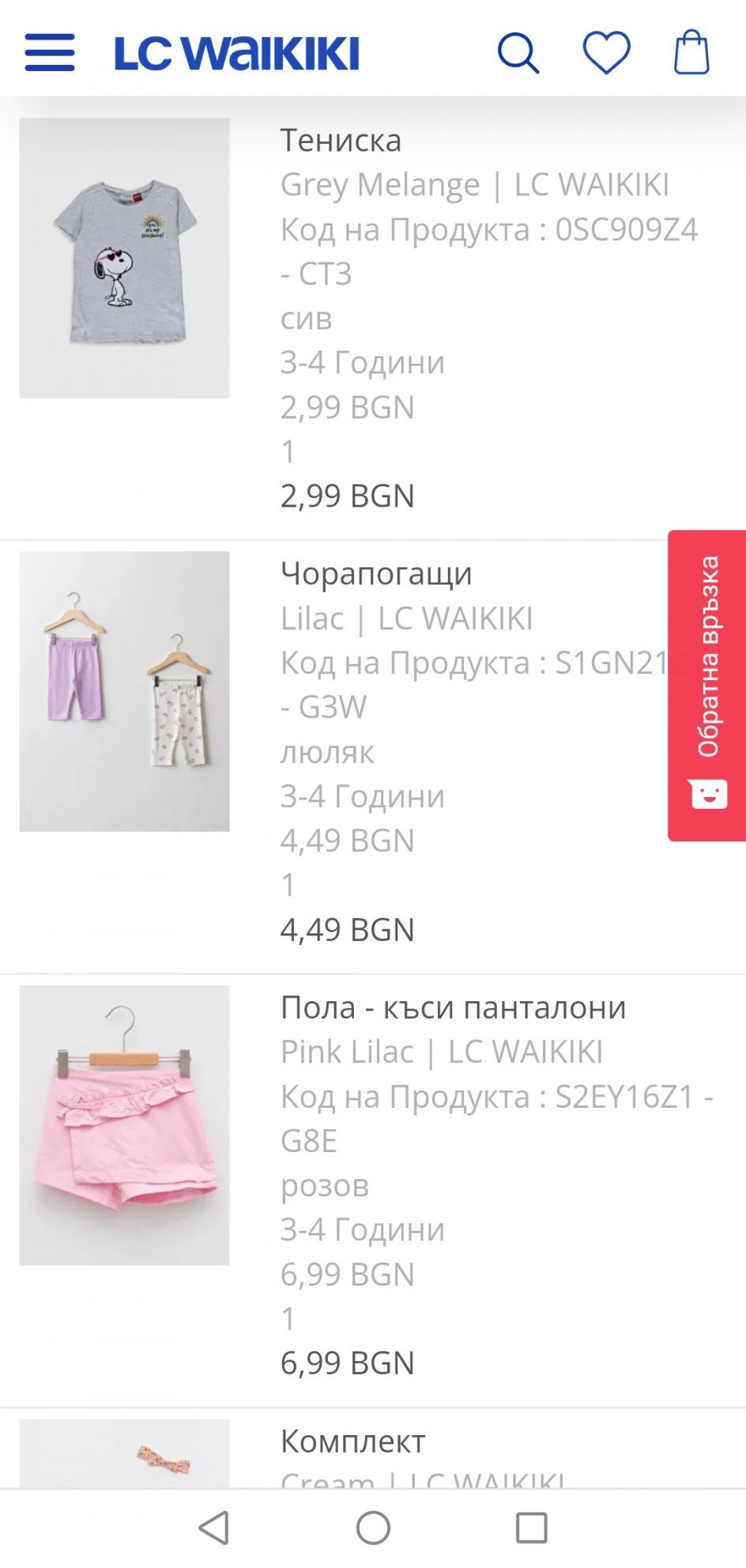
Task: Open the pink Пола - къси панталони image
Action: click(124, 1124)
